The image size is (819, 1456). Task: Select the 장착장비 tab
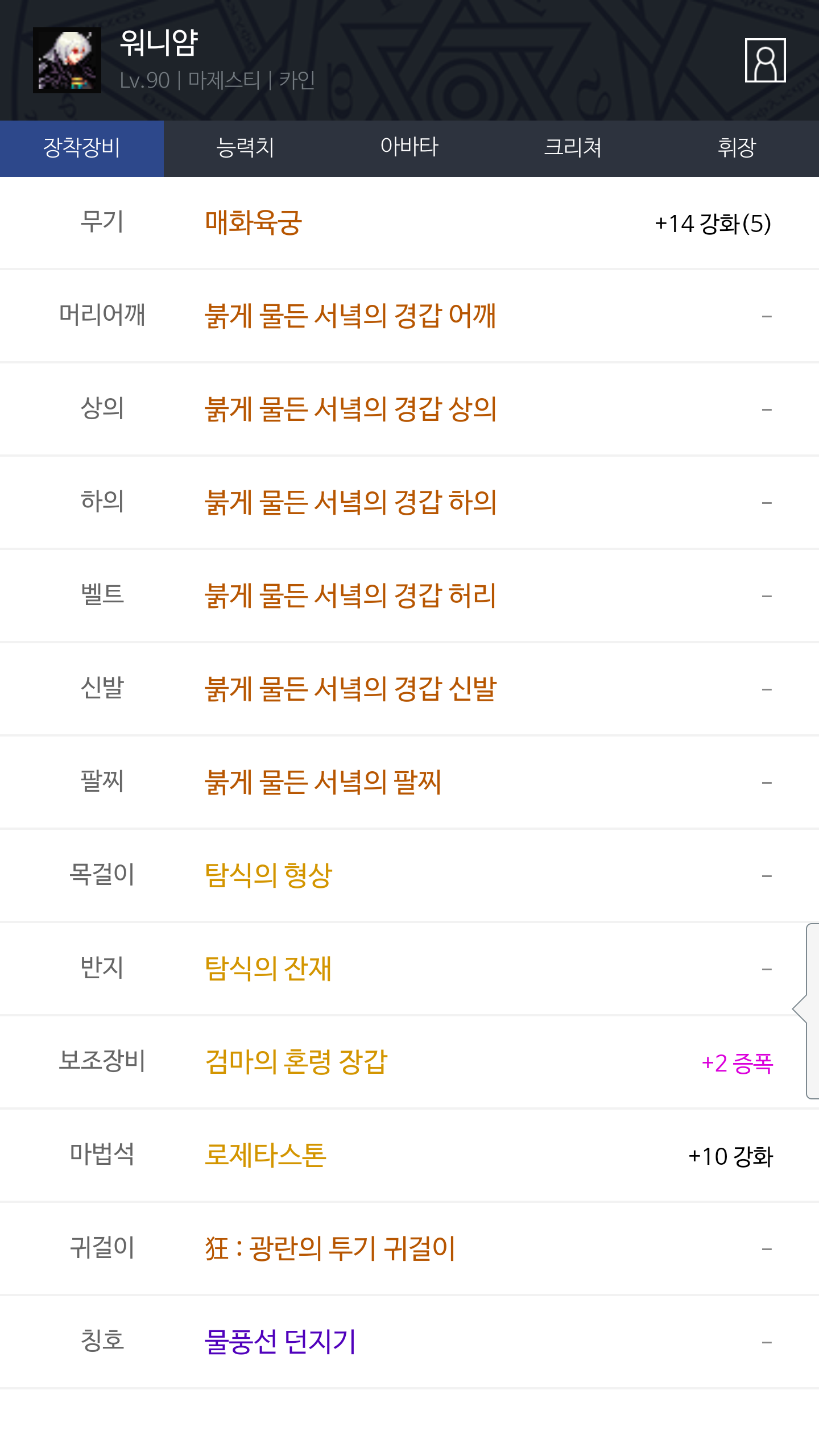pyautogui.click(x=82, y=148)
